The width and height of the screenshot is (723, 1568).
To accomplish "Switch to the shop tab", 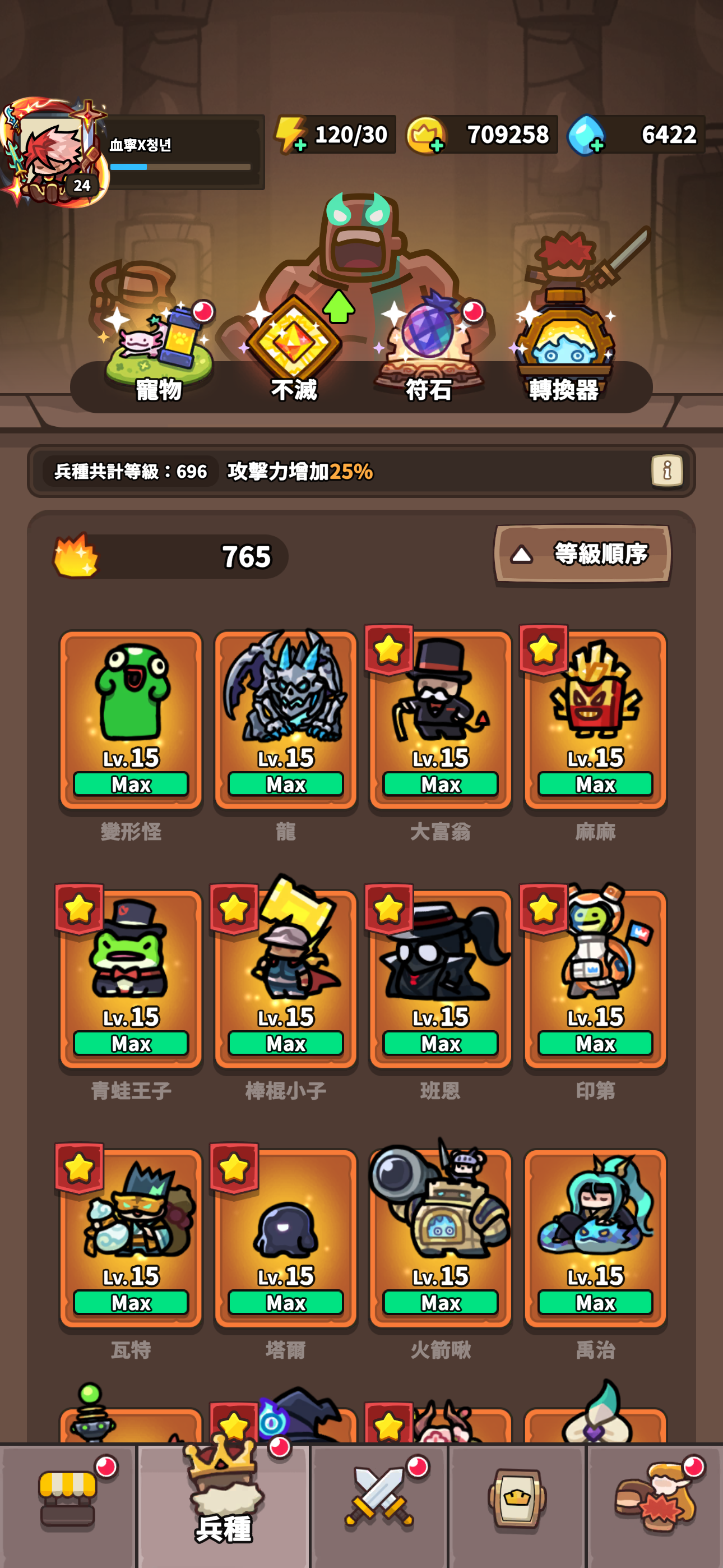I will point(68,1505).
